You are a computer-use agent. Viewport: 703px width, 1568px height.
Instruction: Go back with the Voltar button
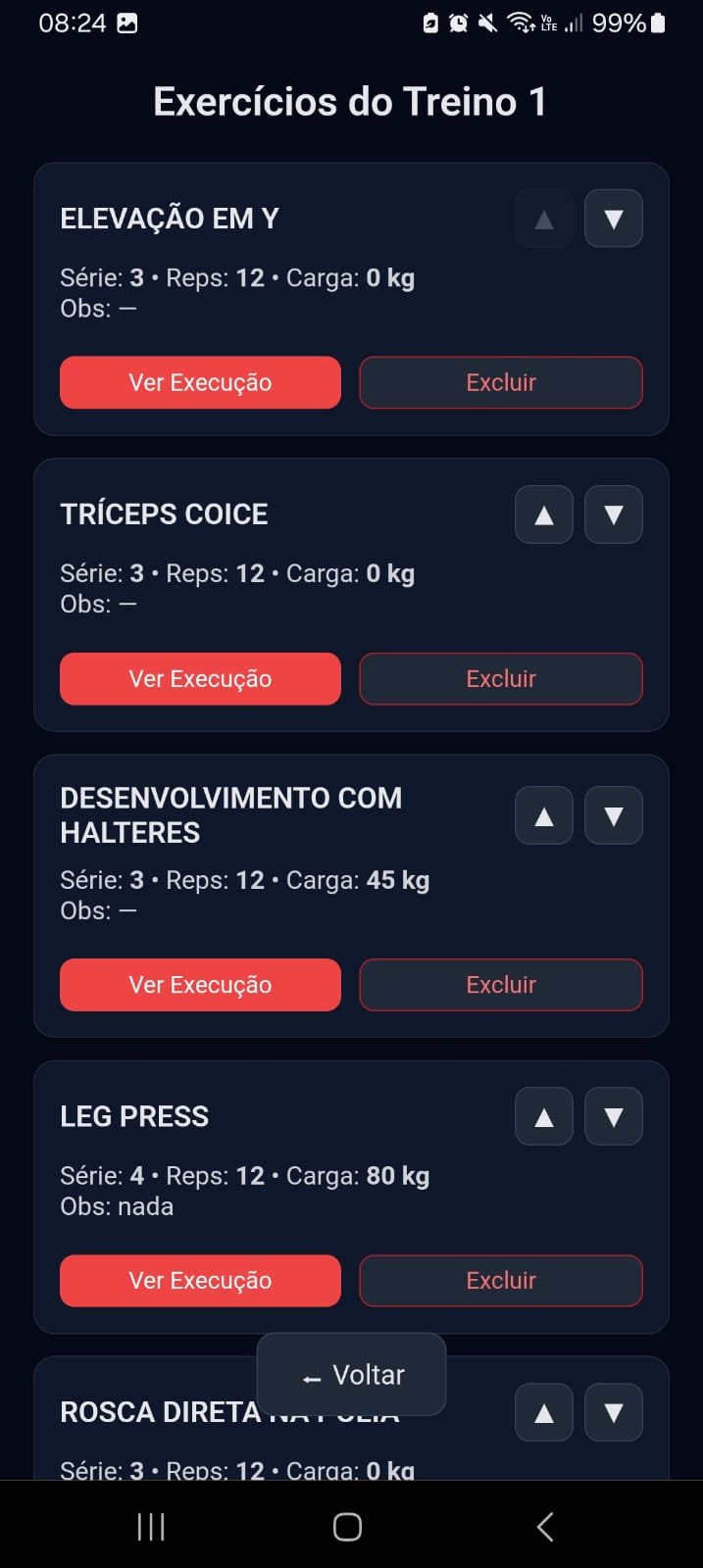coord(352,1375)
